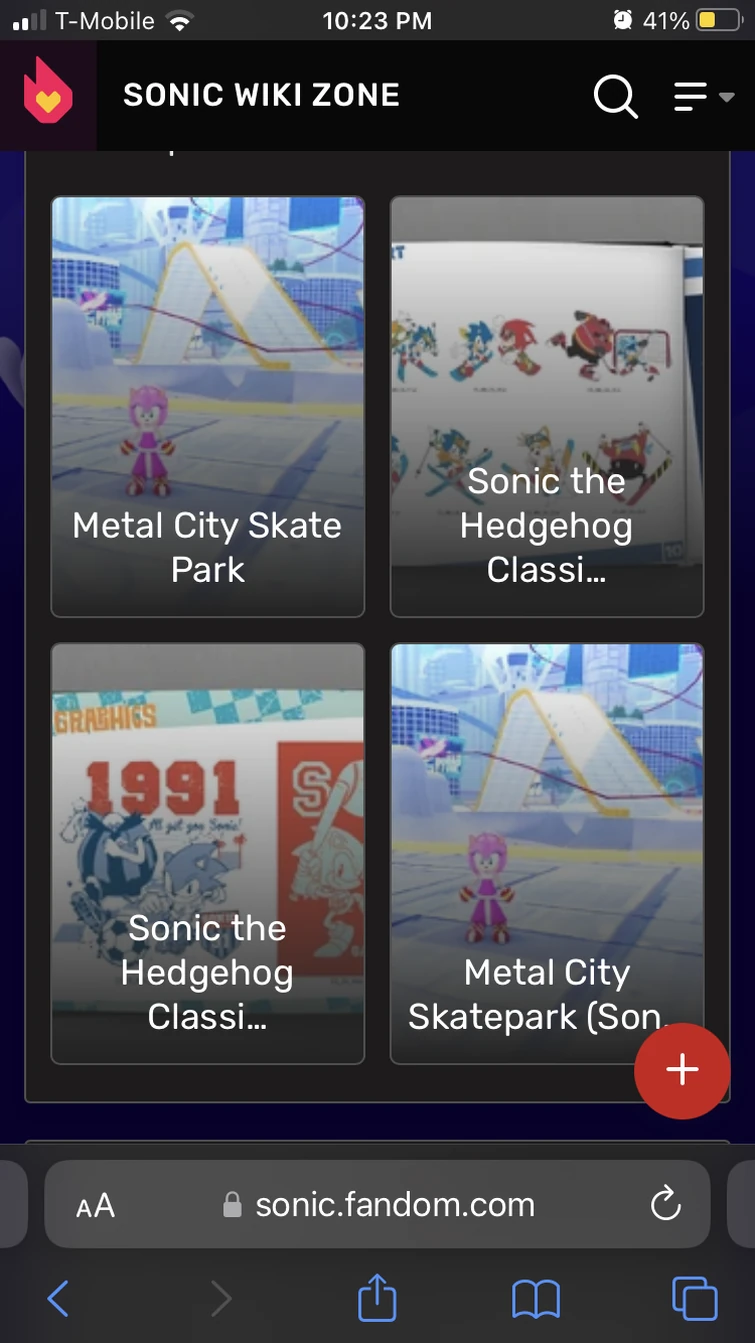755x1343 pixels.
Task: Open the Fandom home logo
Action: 48,95
